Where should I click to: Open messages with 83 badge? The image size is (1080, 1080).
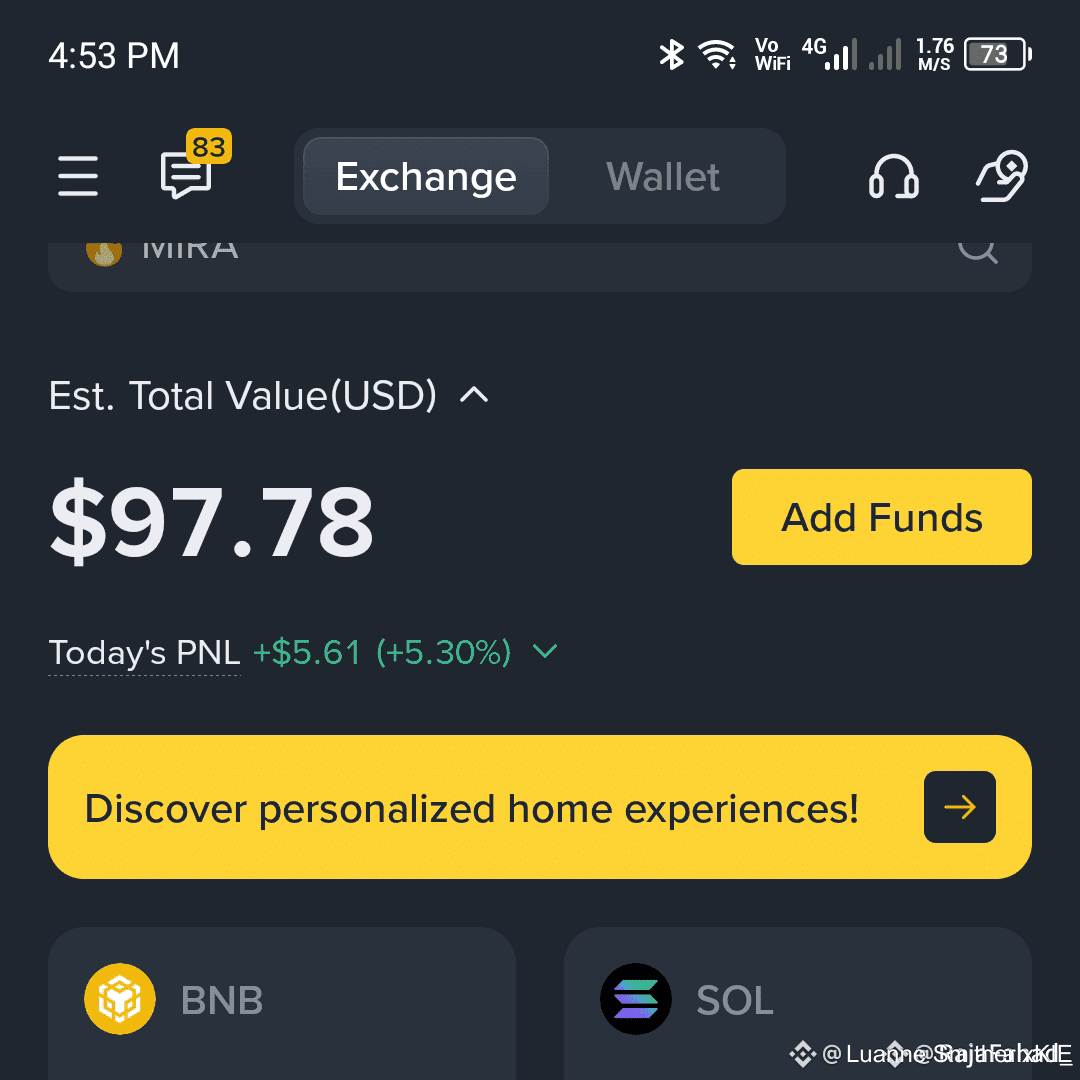187,175
